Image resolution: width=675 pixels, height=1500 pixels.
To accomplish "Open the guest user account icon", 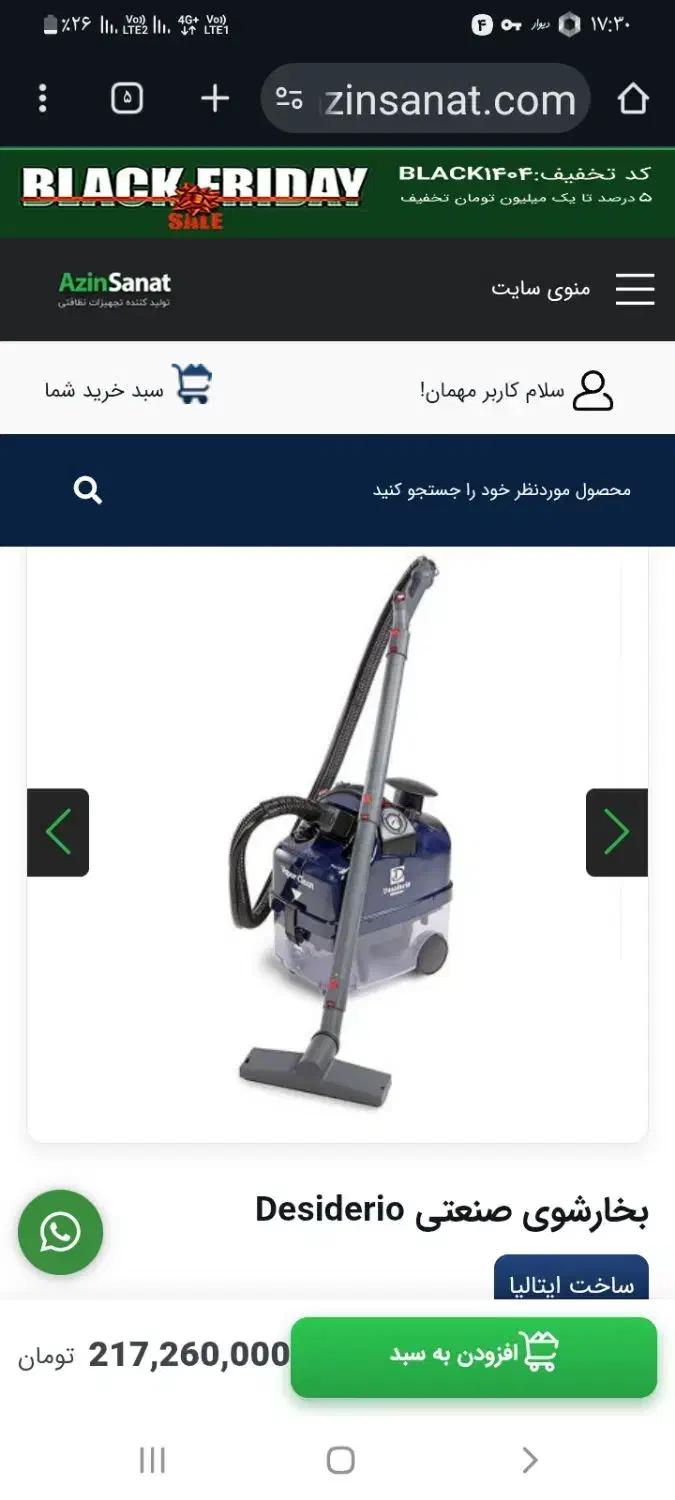I will pos(592,390).
